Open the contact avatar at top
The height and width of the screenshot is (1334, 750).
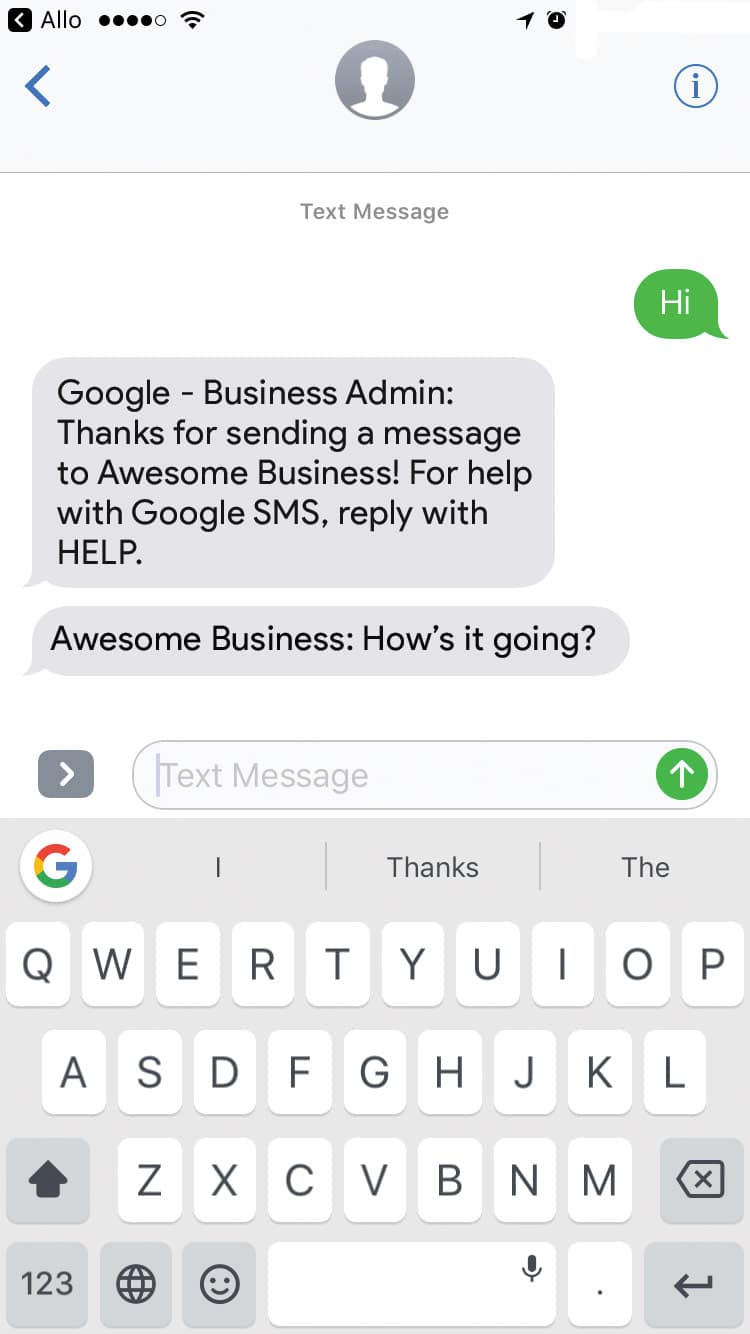pyautogui.click(x=374, y=80)
